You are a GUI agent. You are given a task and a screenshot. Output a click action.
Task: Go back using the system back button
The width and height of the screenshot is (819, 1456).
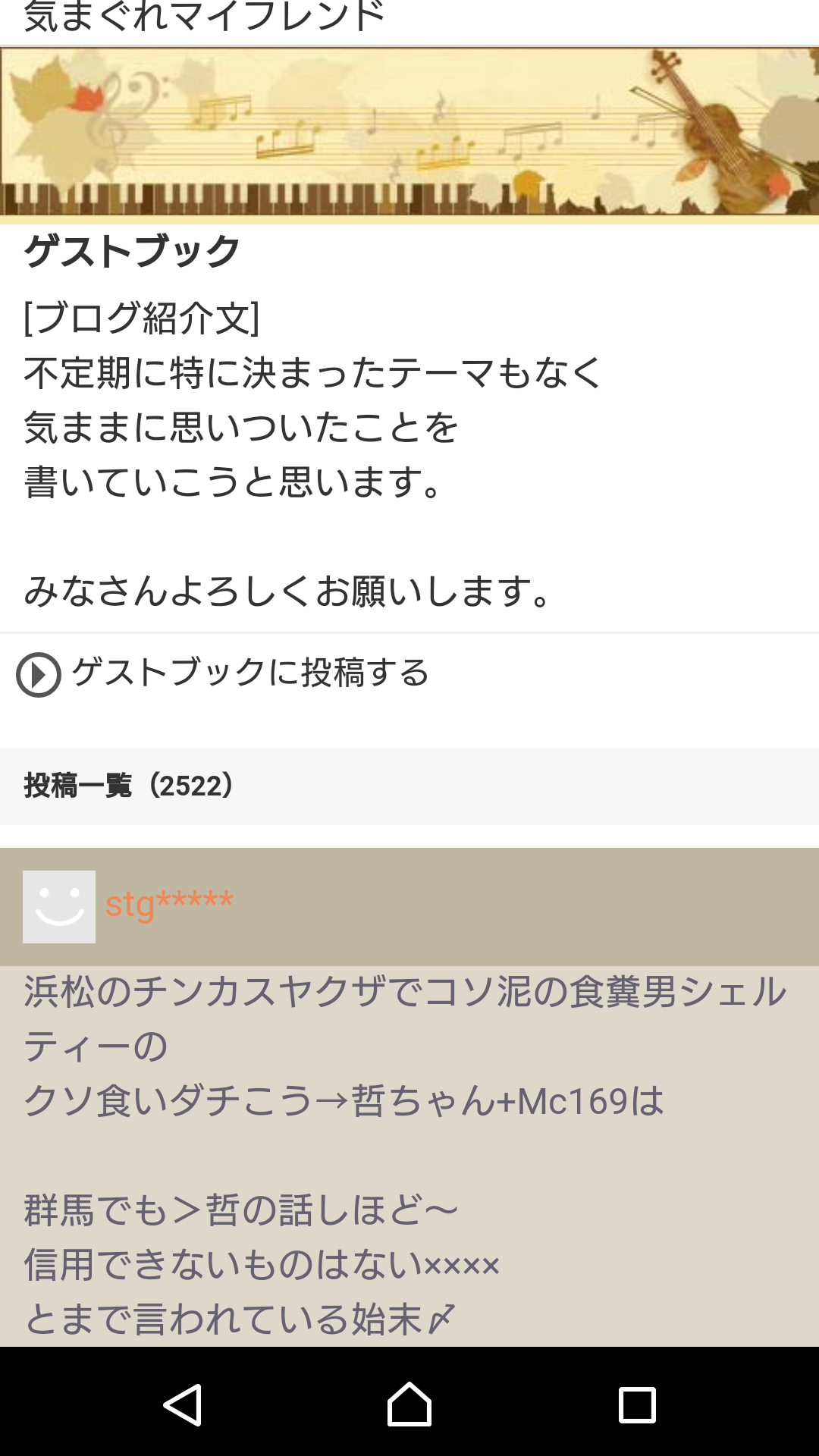[182, 1404]
